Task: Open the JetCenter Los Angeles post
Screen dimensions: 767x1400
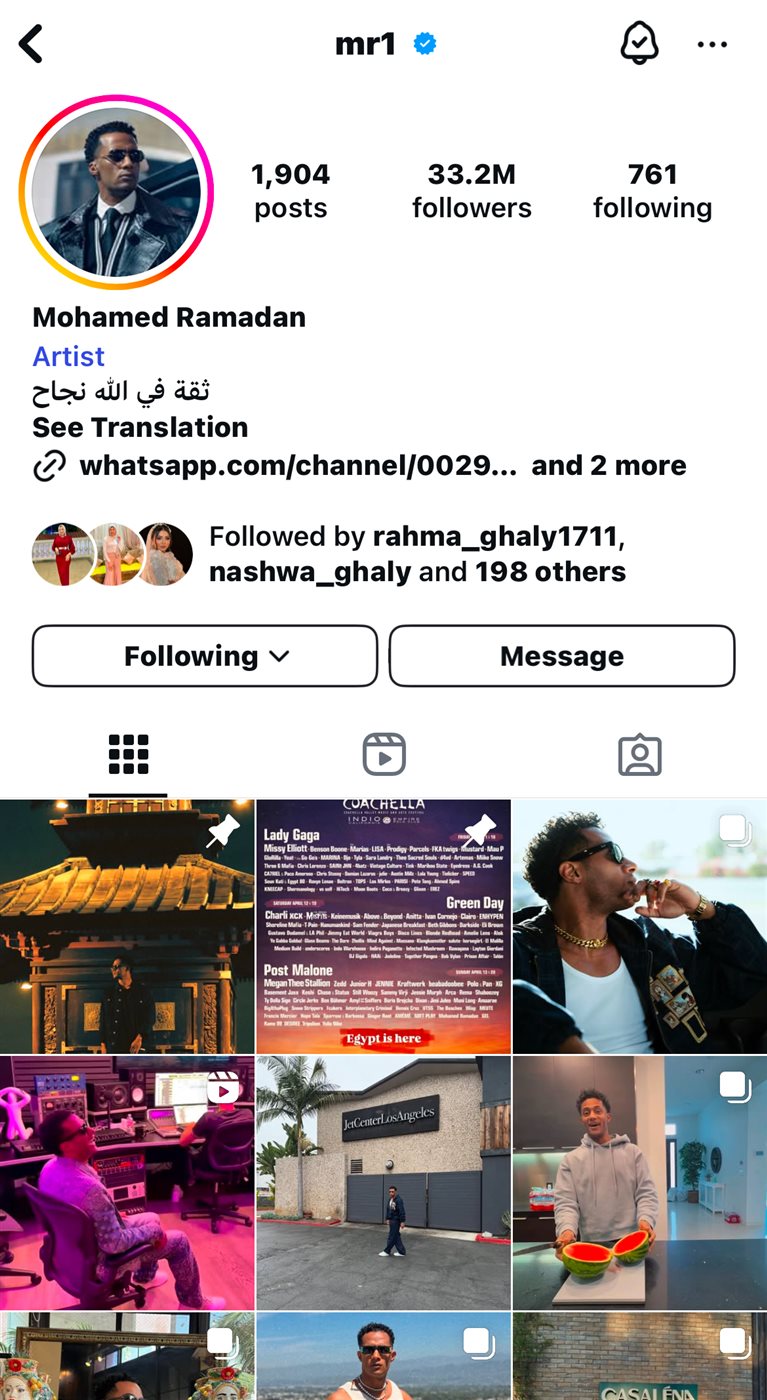Action: (383, 1182)
